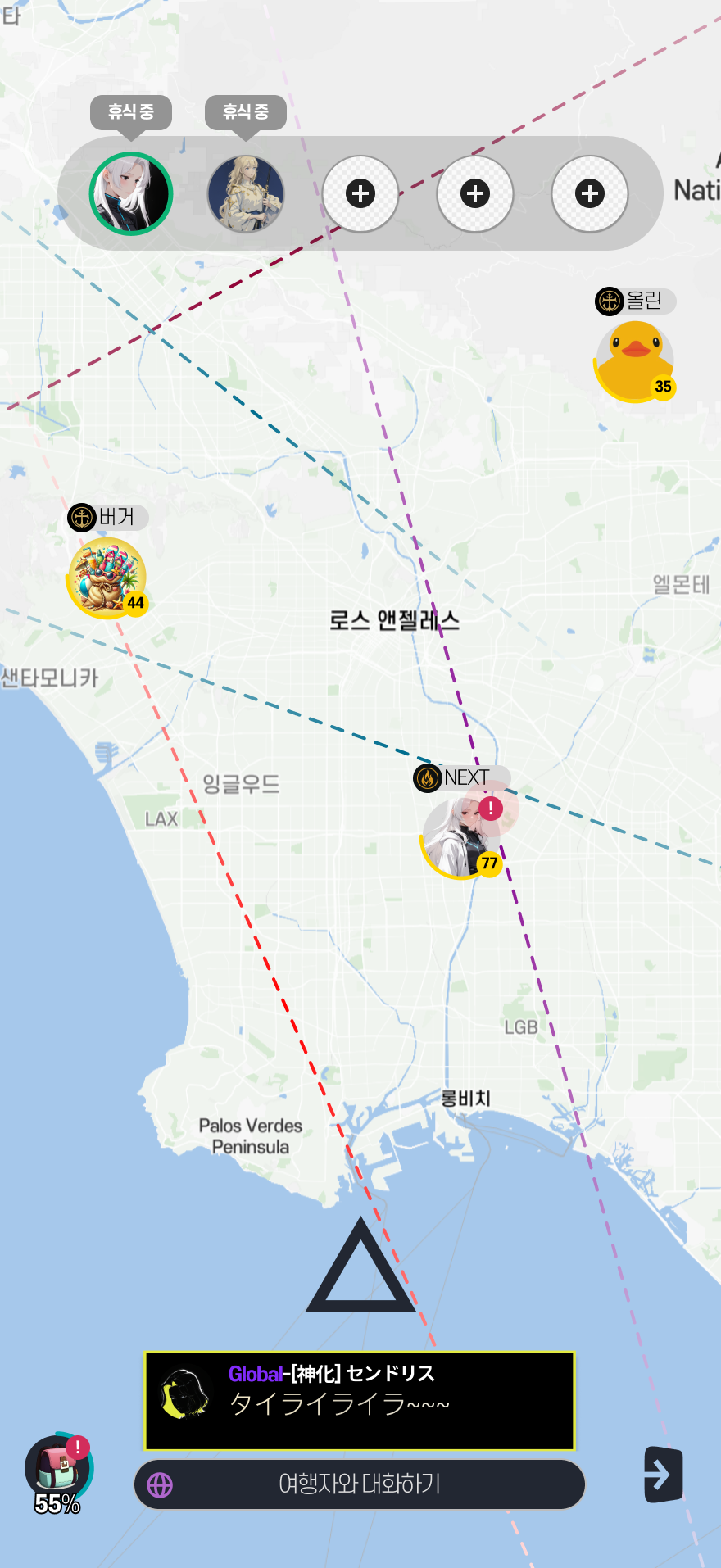Tap the 여행자와 대화하기 chat input

(x=360, y=1484)
